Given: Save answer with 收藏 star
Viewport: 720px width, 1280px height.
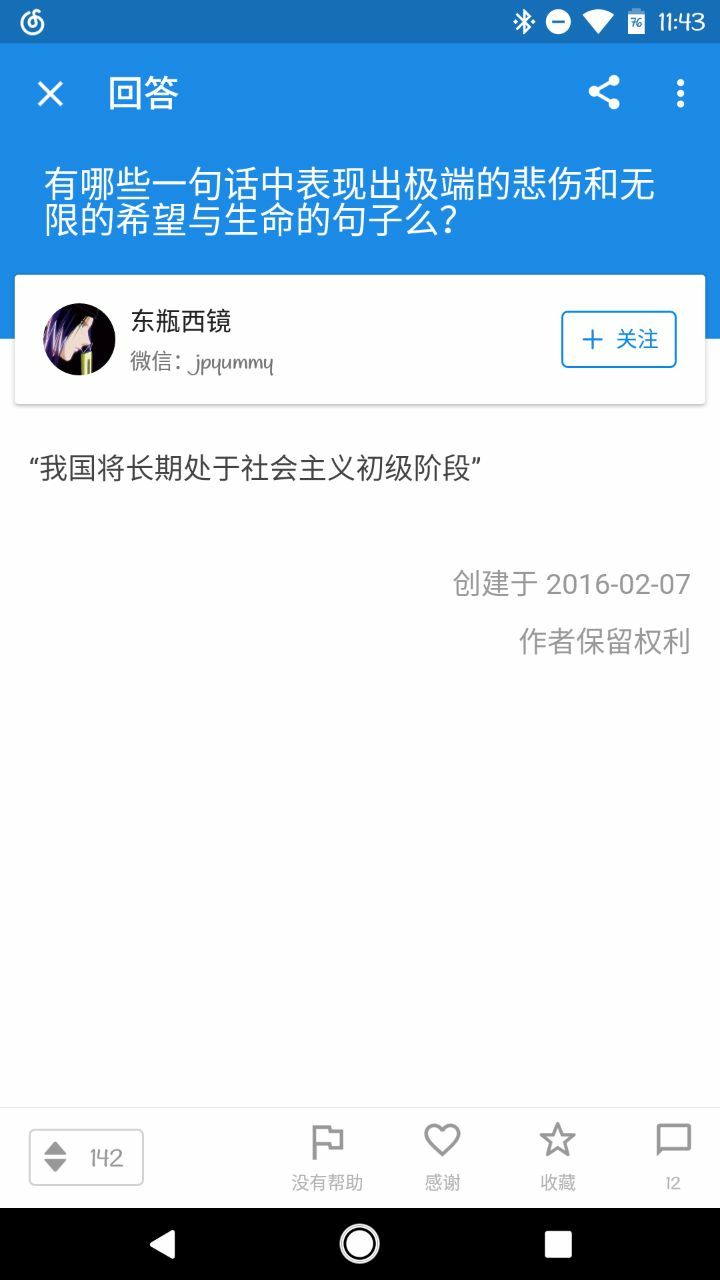Looking at the screenshot, I should click(x=557, y=1156).
